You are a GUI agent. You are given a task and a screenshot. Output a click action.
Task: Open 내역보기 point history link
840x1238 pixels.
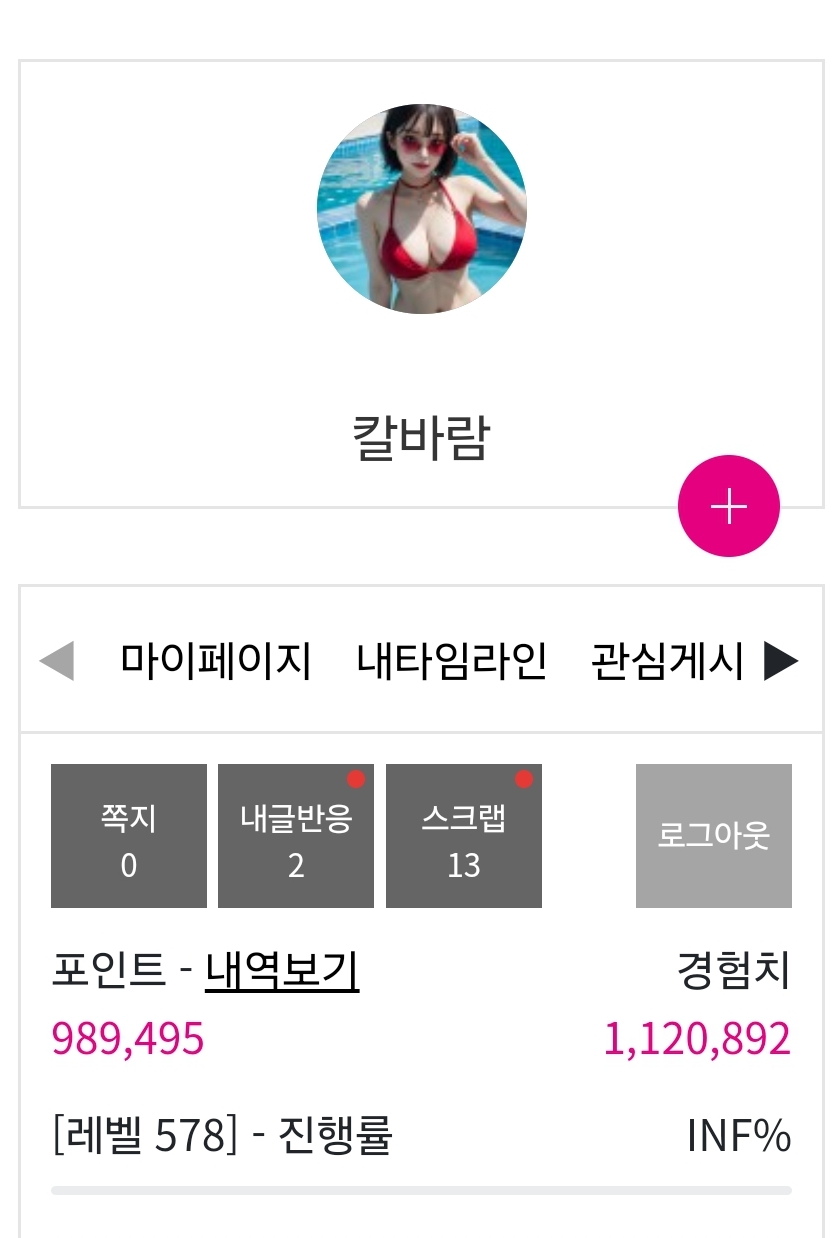pyautogui.click(x=282, y=971)
